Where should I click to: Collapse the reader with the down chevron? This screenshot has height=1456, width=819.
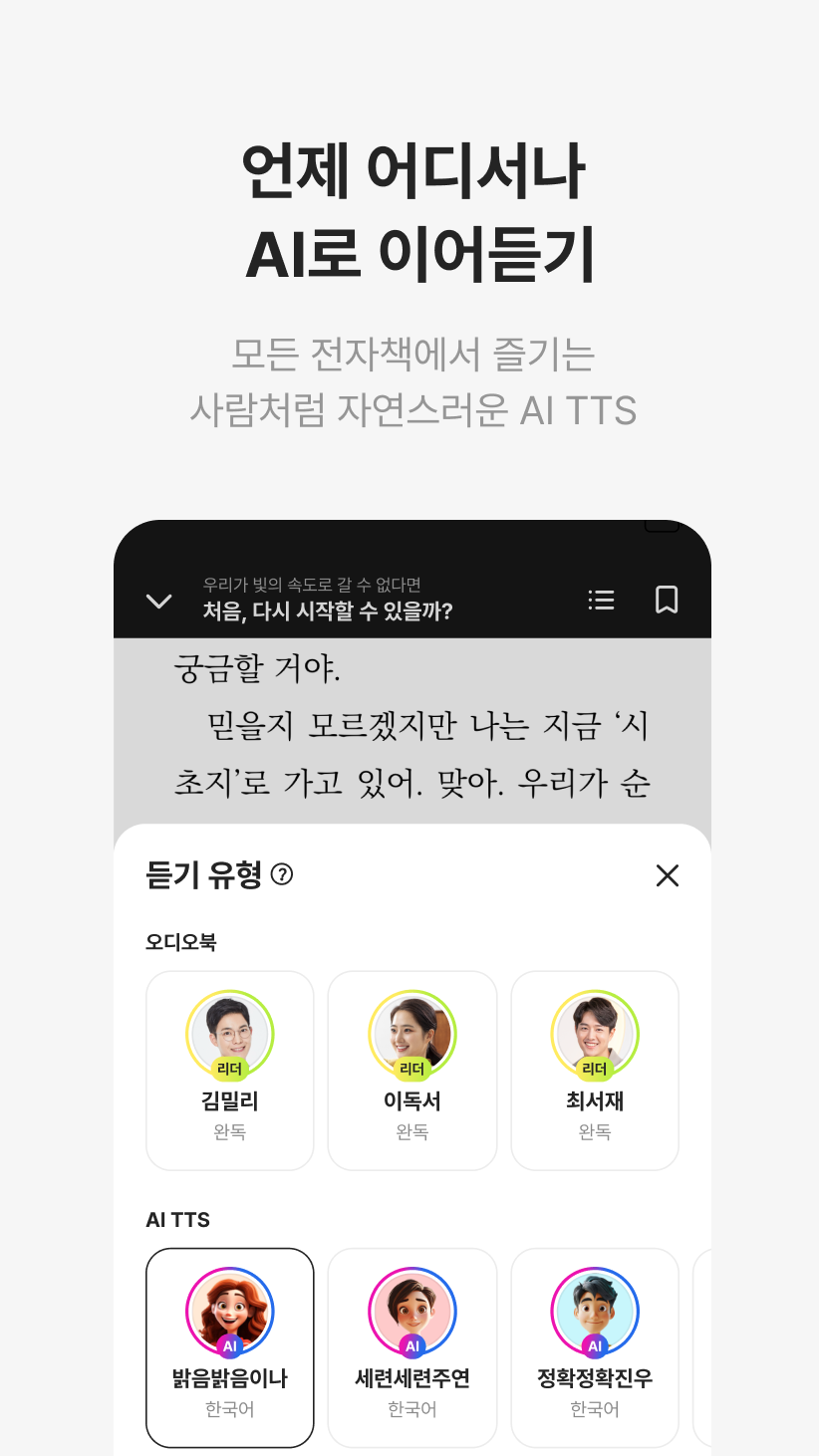pyautogui.click(x=158, y=601)
